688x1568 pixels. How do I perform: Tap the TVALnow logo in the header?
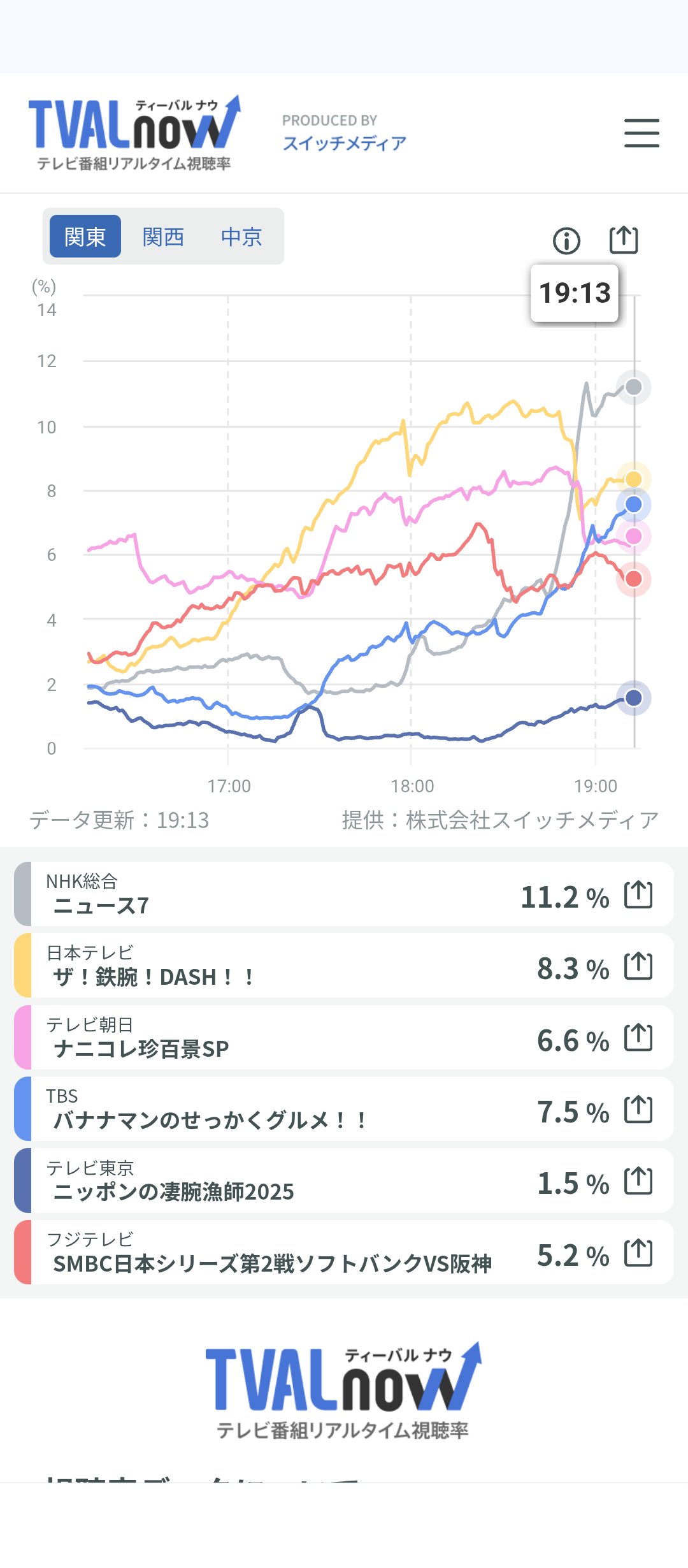point(134,133)
